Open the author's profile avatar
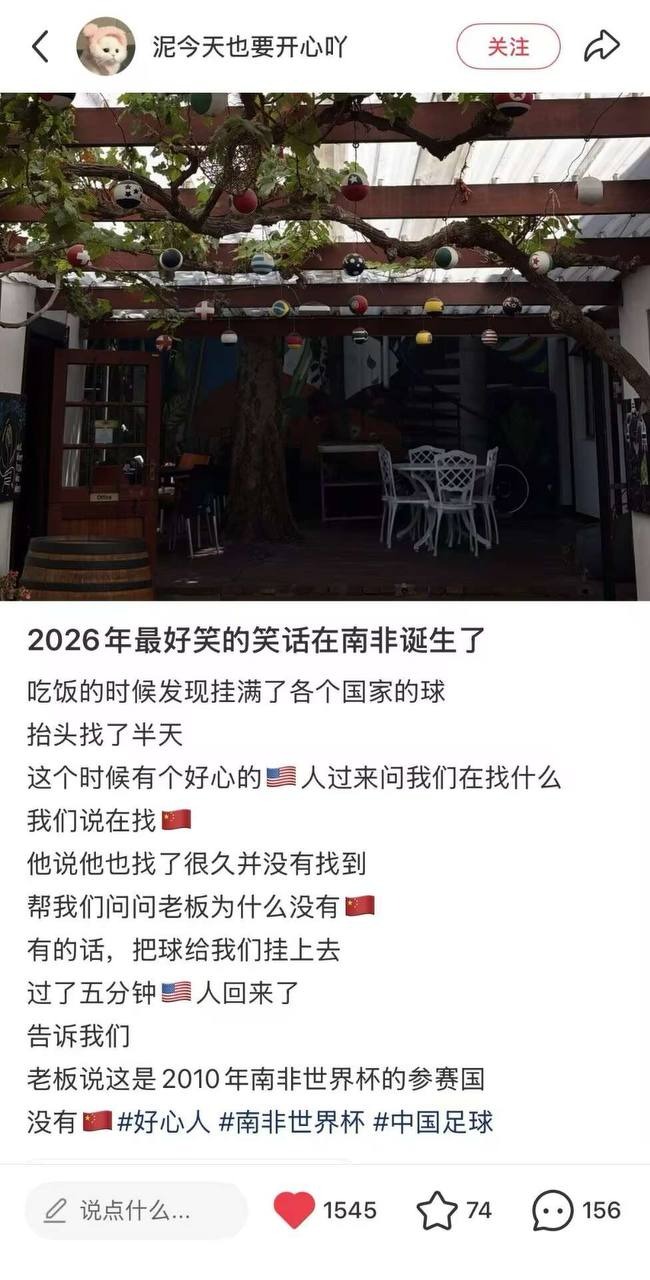The height and width of the screenshot is (1280, 650). [106, 47]
